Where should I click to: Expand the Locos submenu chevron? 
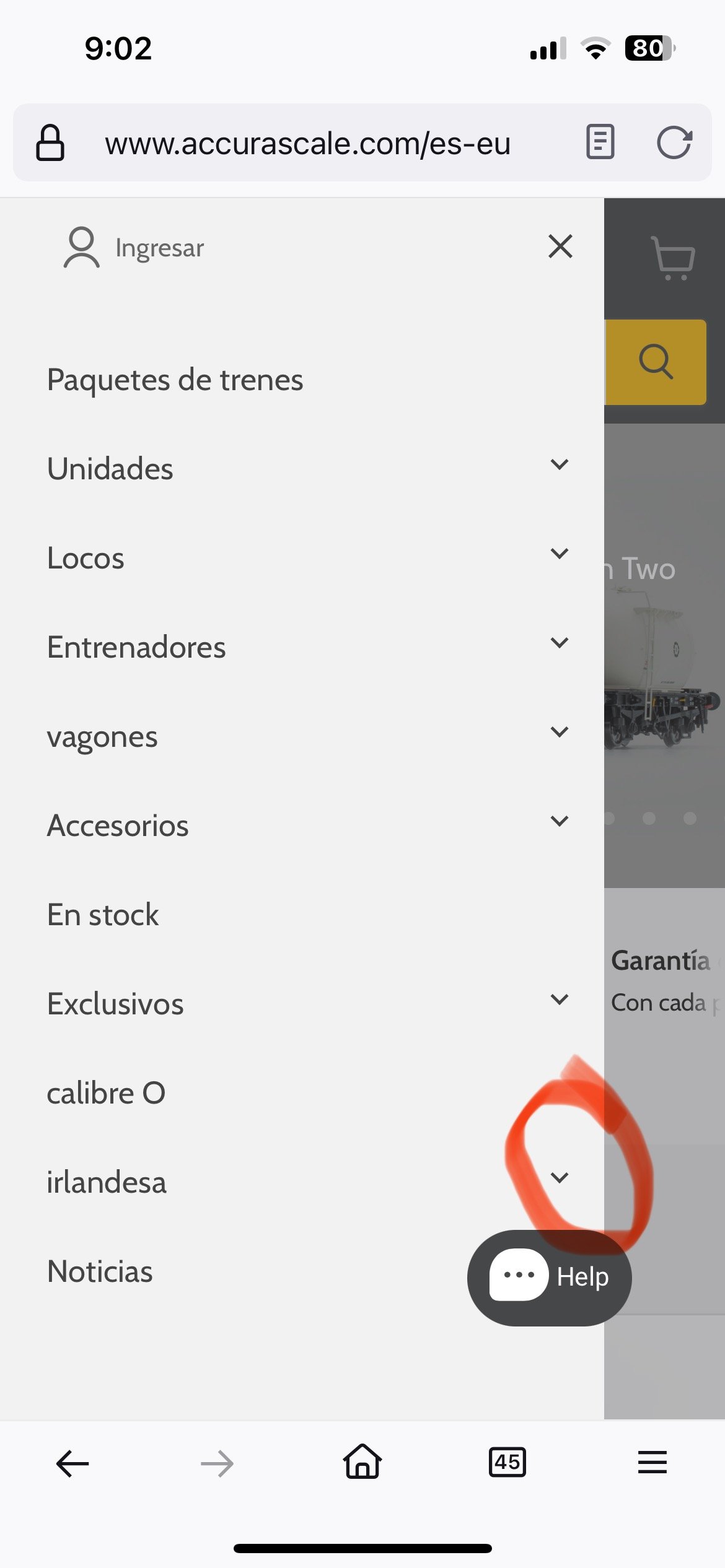click(560, 554)
